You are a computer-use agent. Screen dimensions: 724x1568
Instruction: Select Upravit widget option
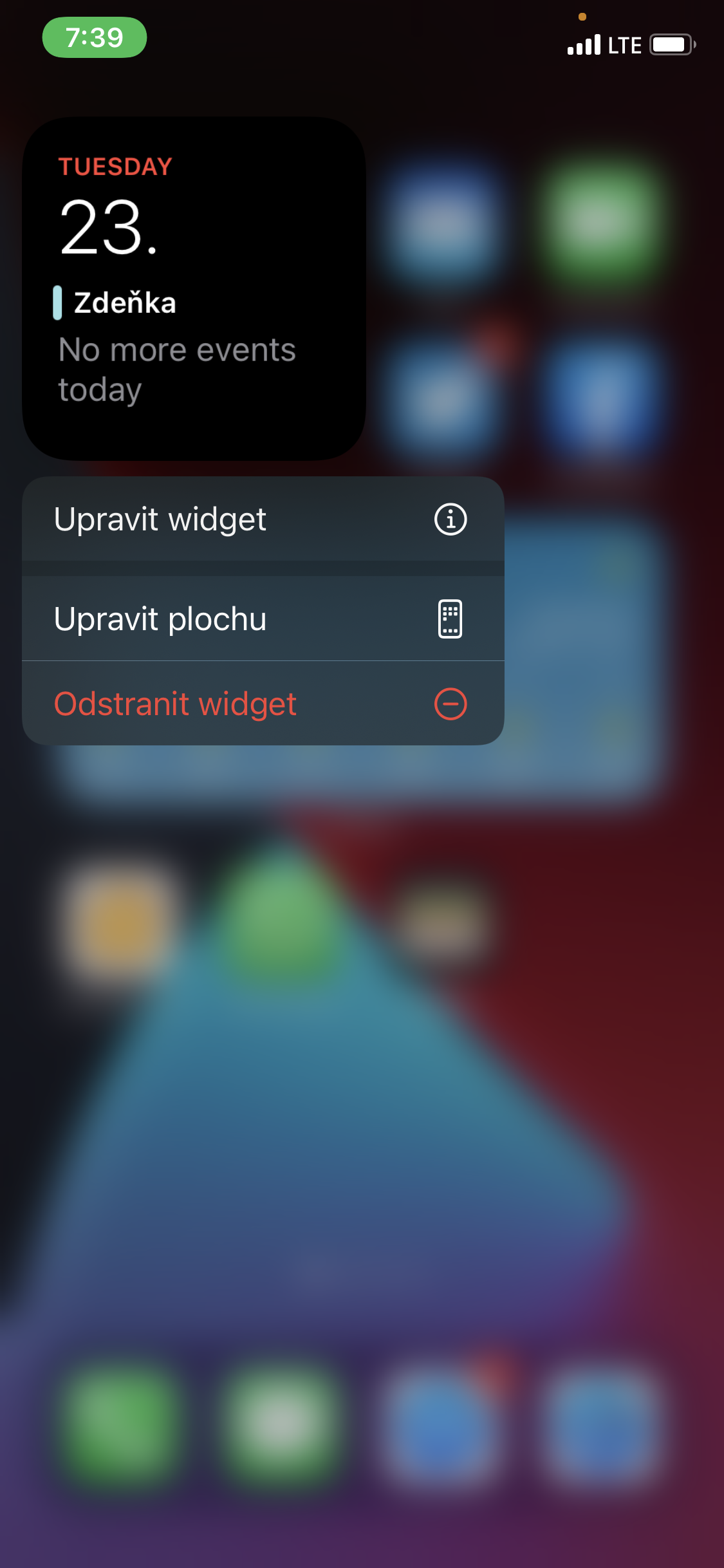point(263,519)
